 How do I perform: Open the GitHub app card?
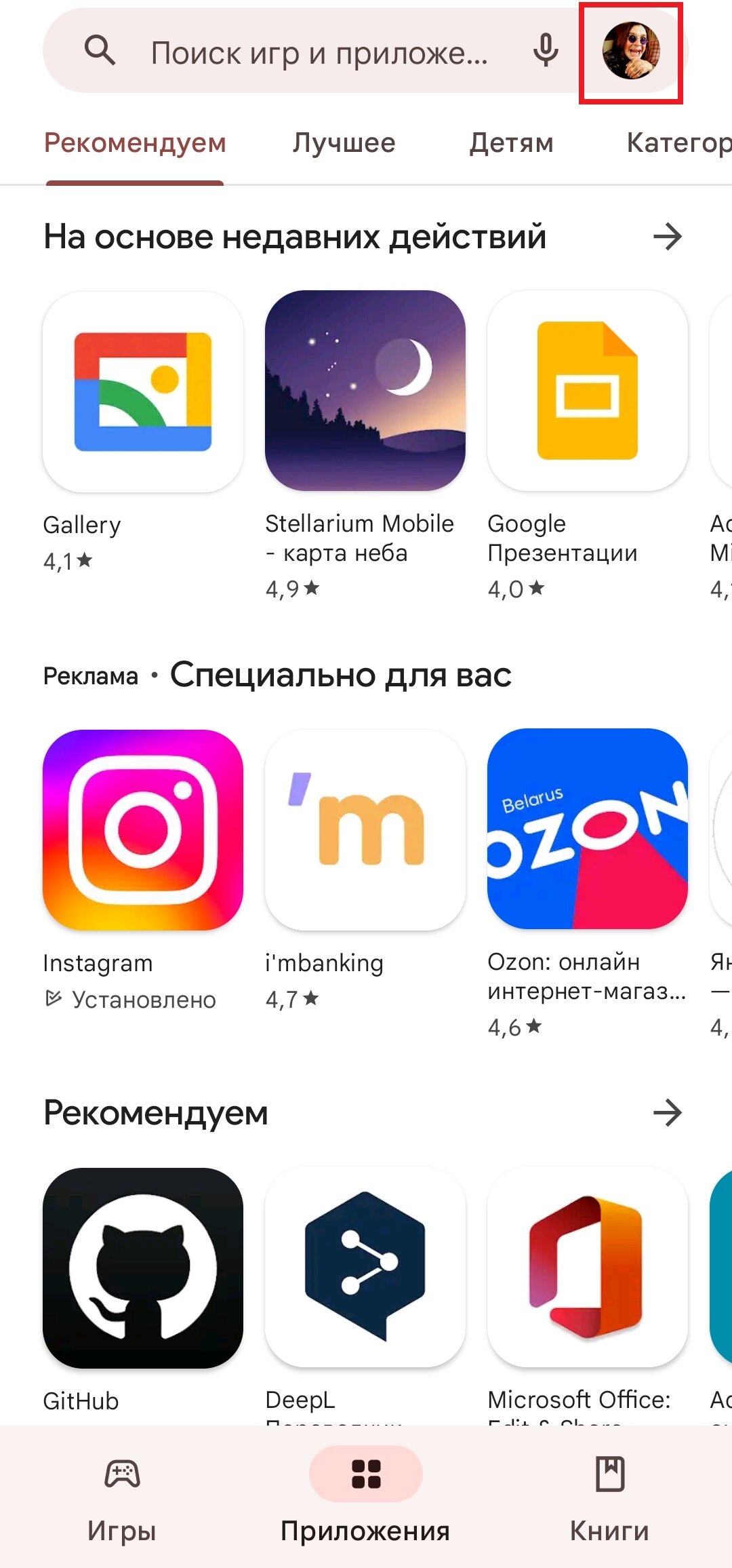click(x=143, y=1292)
